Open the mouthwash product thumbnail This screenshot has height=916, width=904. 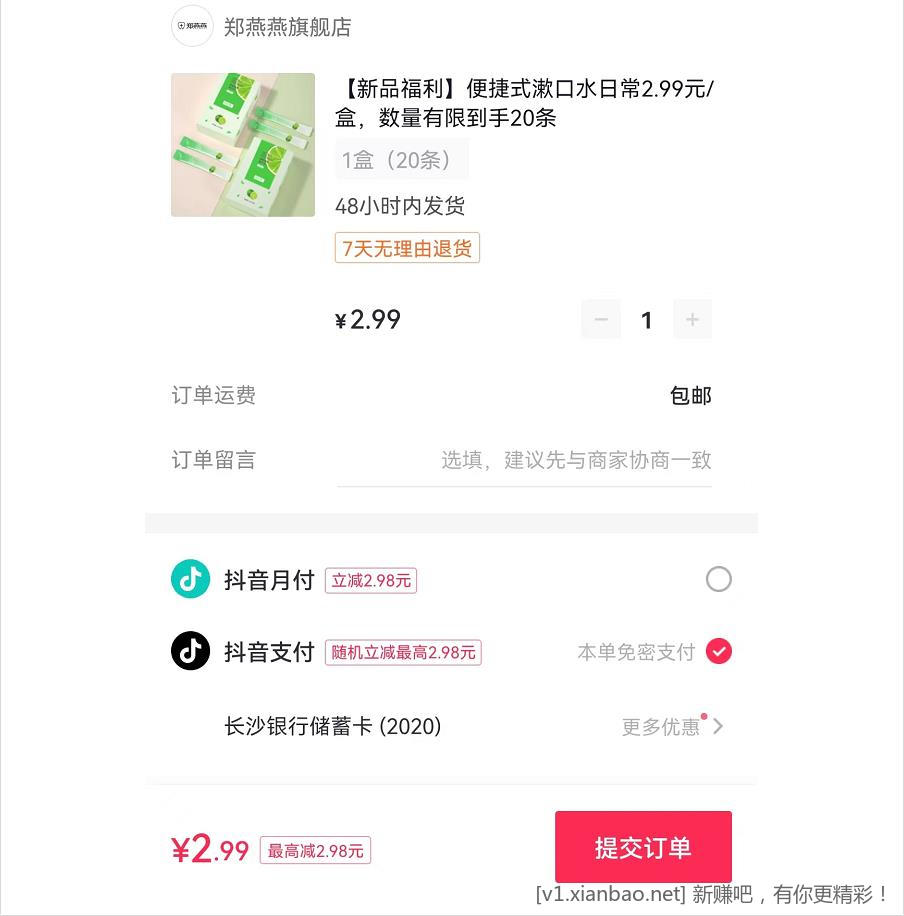[243, 145]
